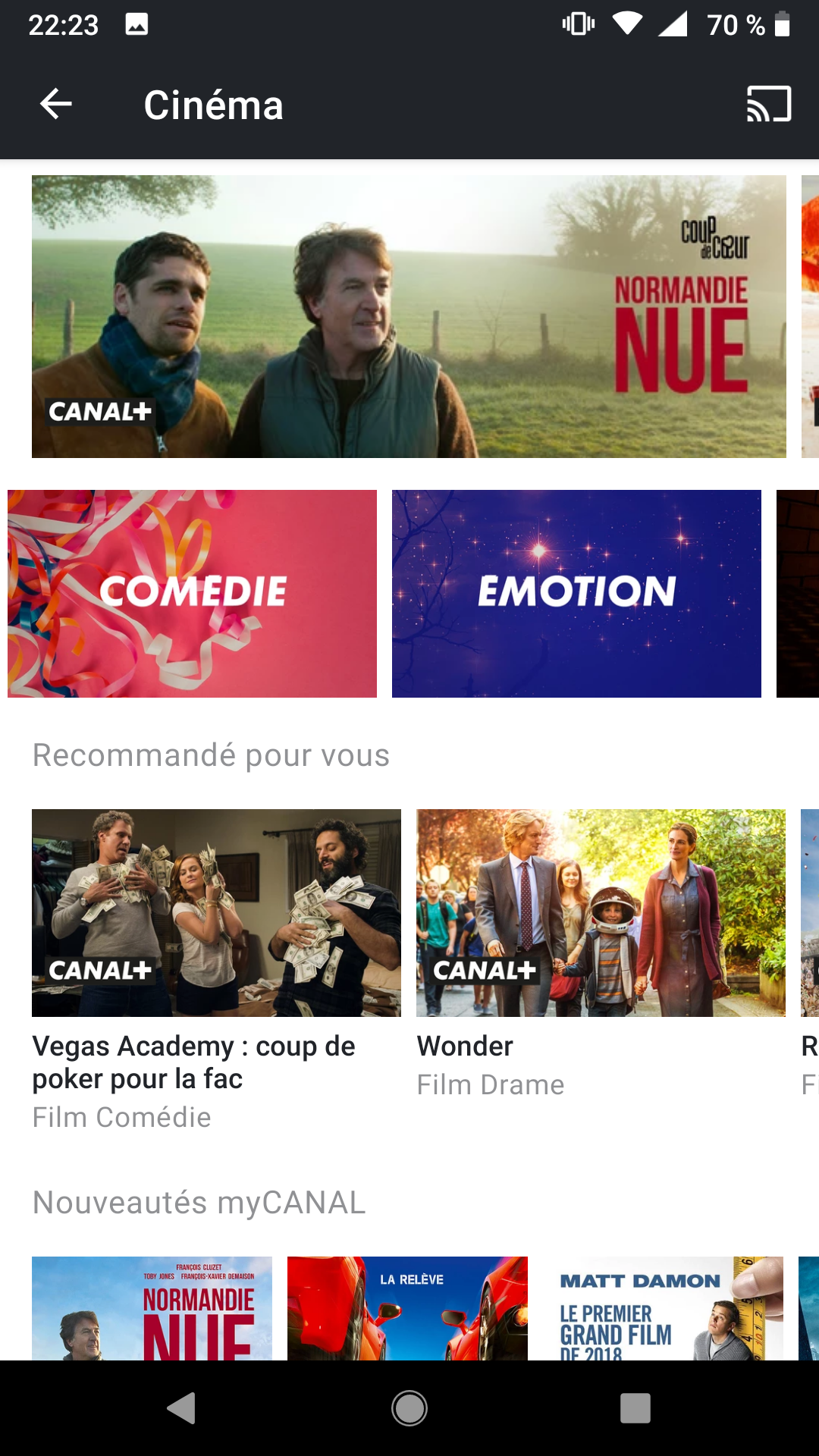
Task: Tap the cast to screen icon
Action: pos(769,105)
